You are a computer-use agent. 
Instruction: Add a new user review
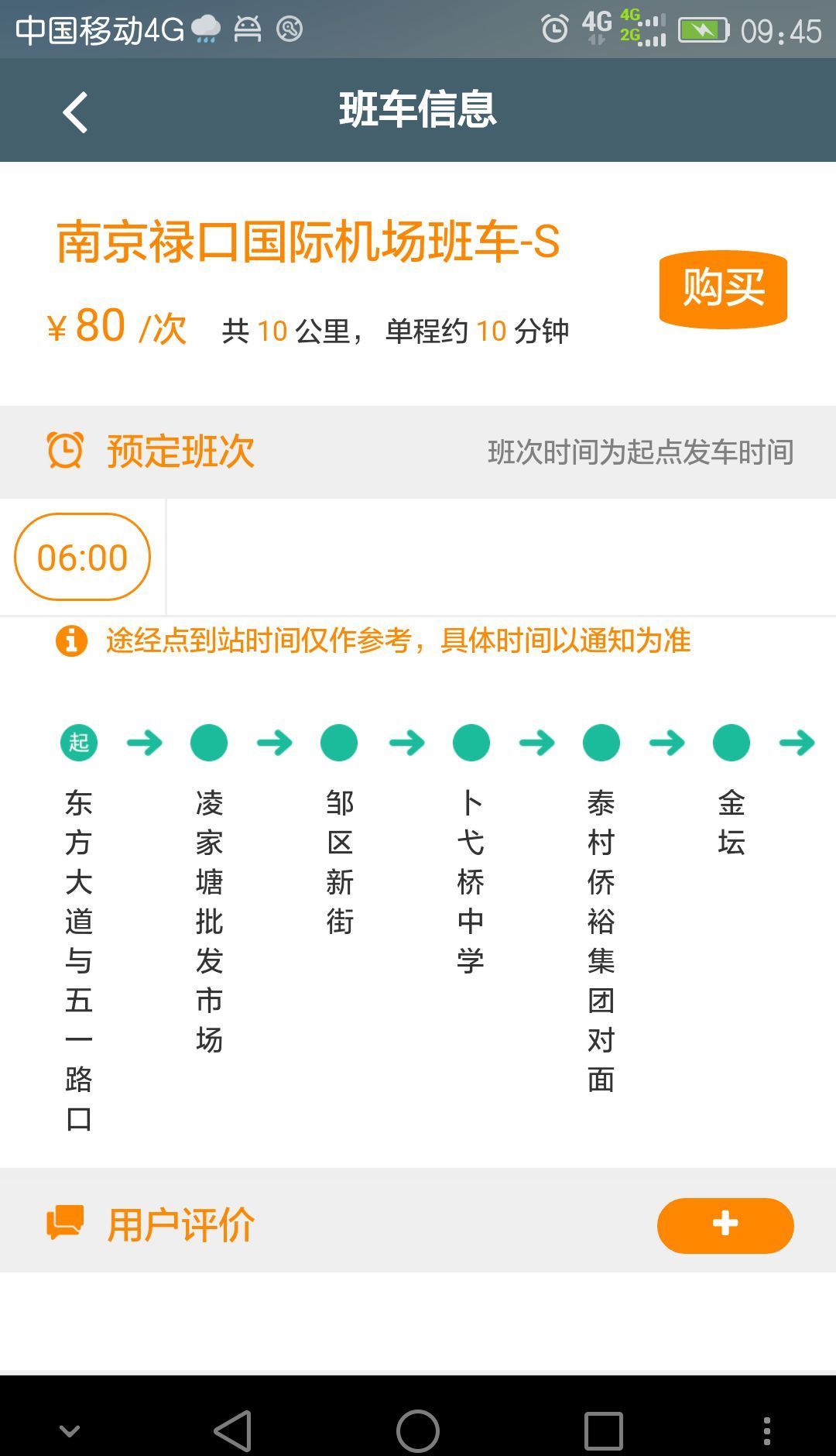(x=725, y=1225)
